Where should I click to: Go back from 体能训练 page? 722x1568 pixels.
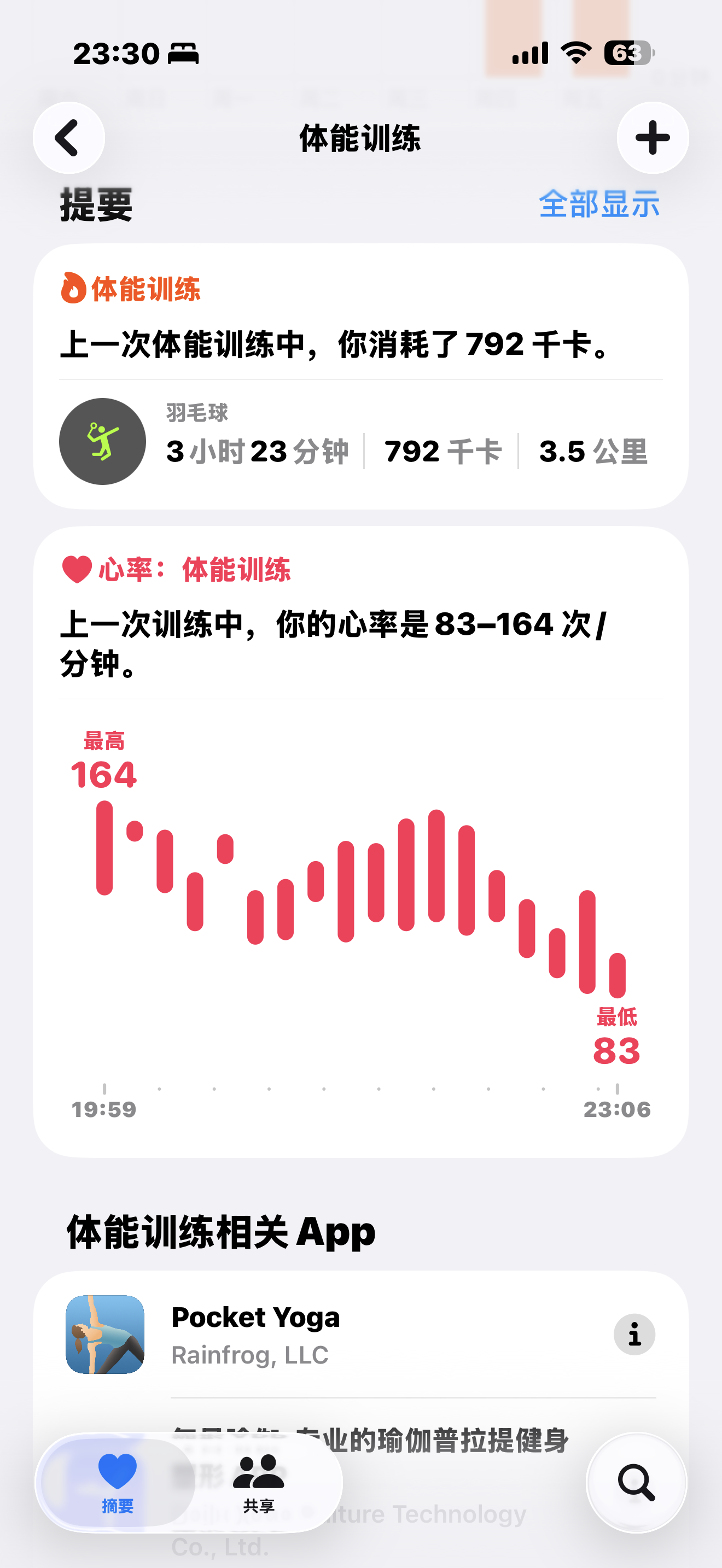click(68, 138)
